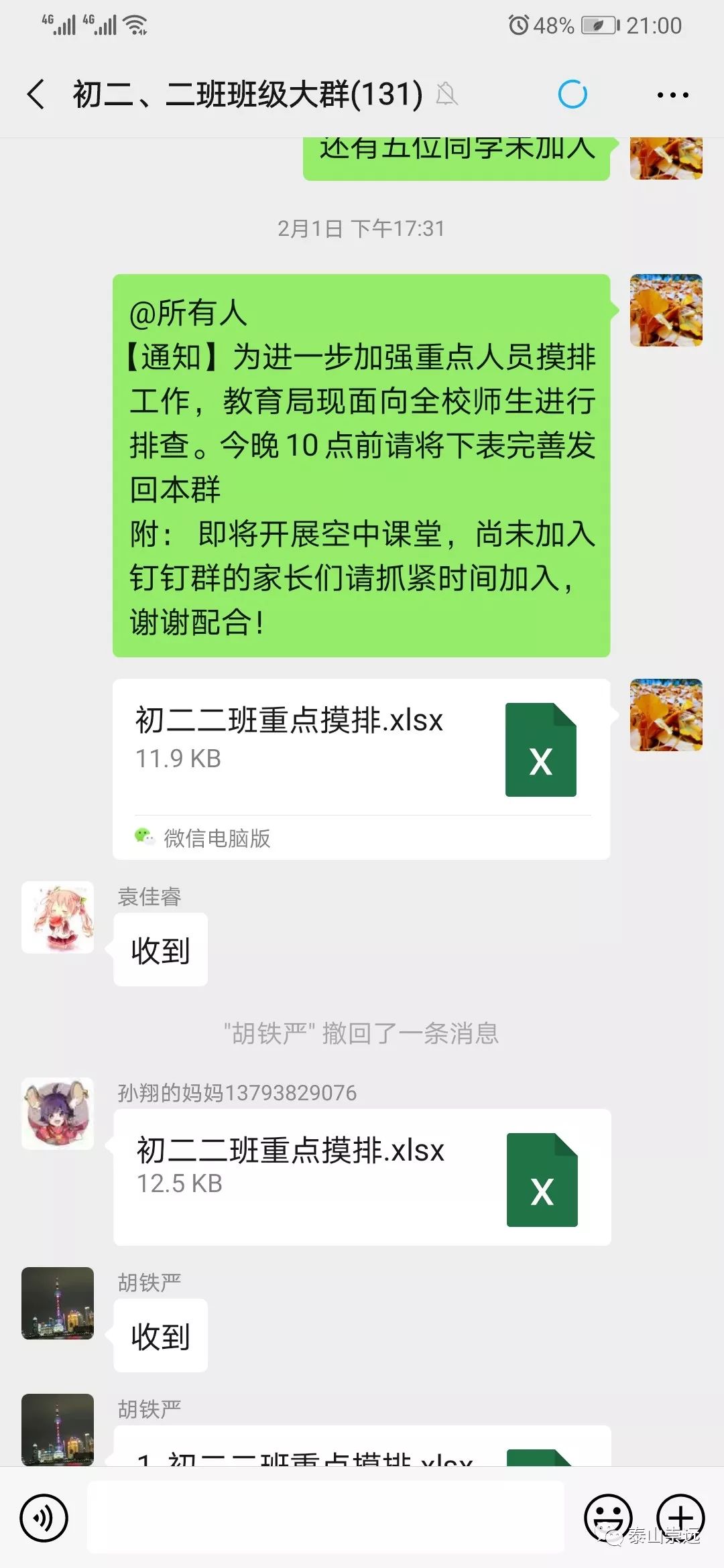View 袁佳睿's profile avatar

58,917
